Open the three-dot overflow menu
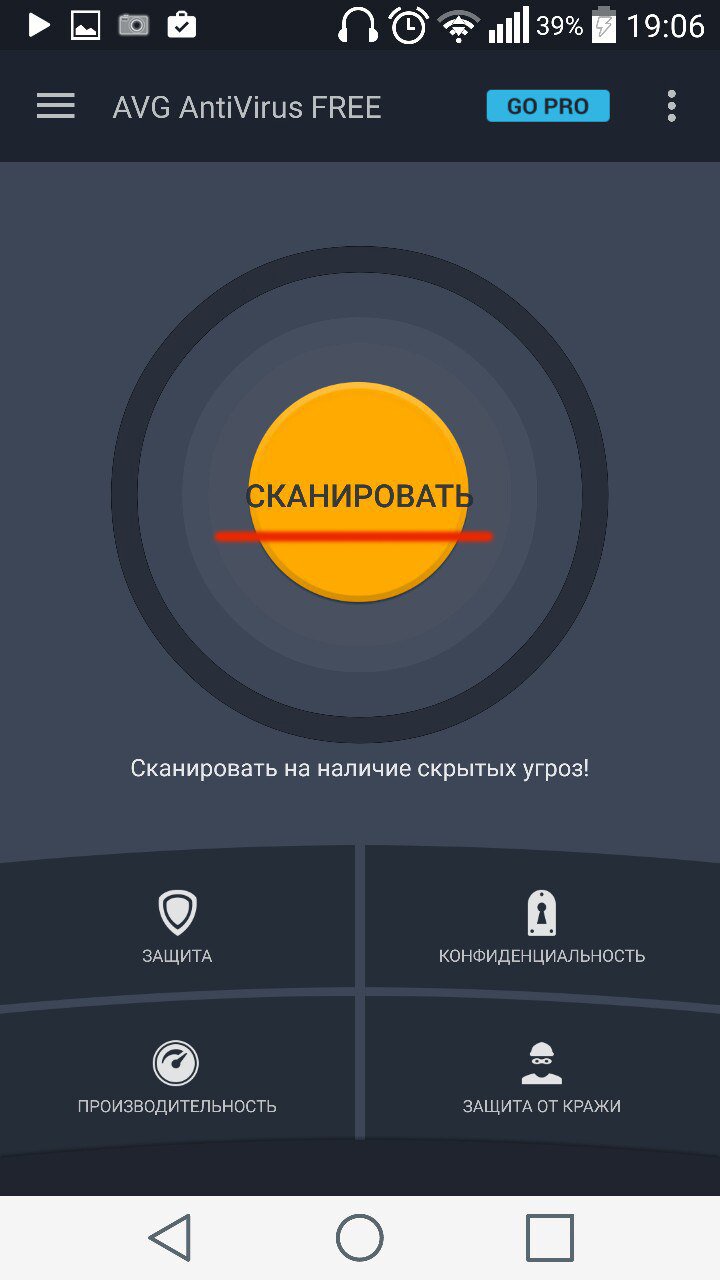The height and width of the screenshot is (1280, 720). 671,106
